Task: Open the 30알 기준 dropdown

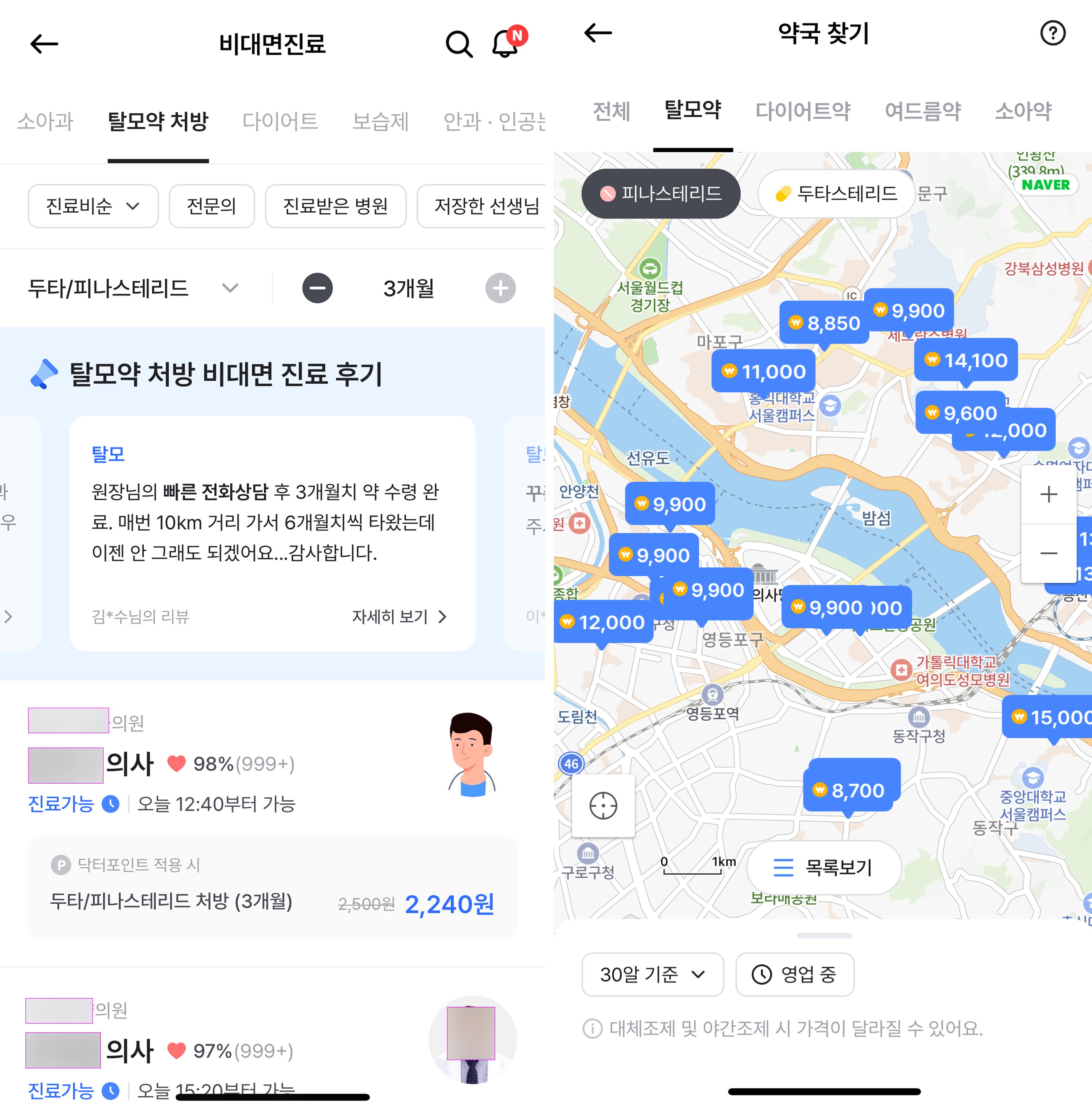Action: pos(652,974)
